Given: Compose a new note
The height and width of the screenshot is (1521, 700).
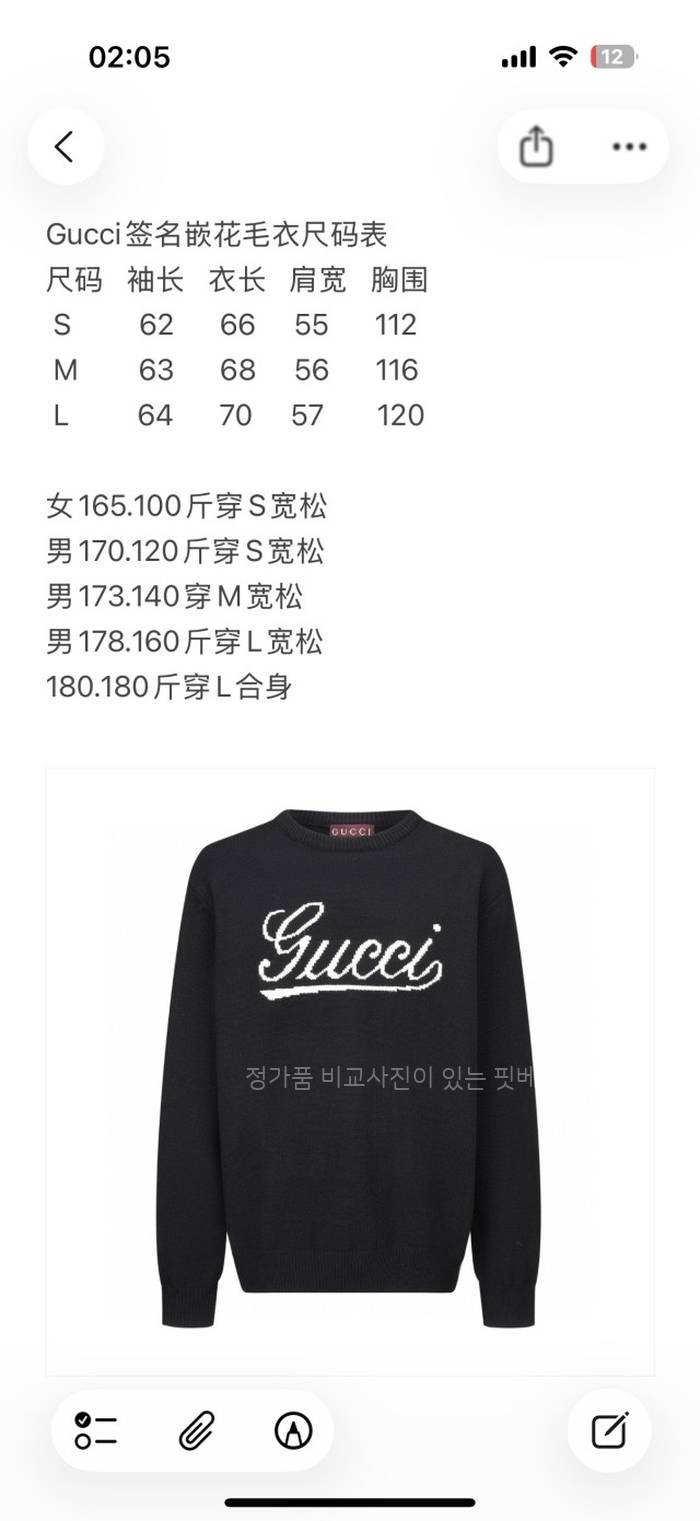Looking at the screenshot, I should coord(609,1430).
